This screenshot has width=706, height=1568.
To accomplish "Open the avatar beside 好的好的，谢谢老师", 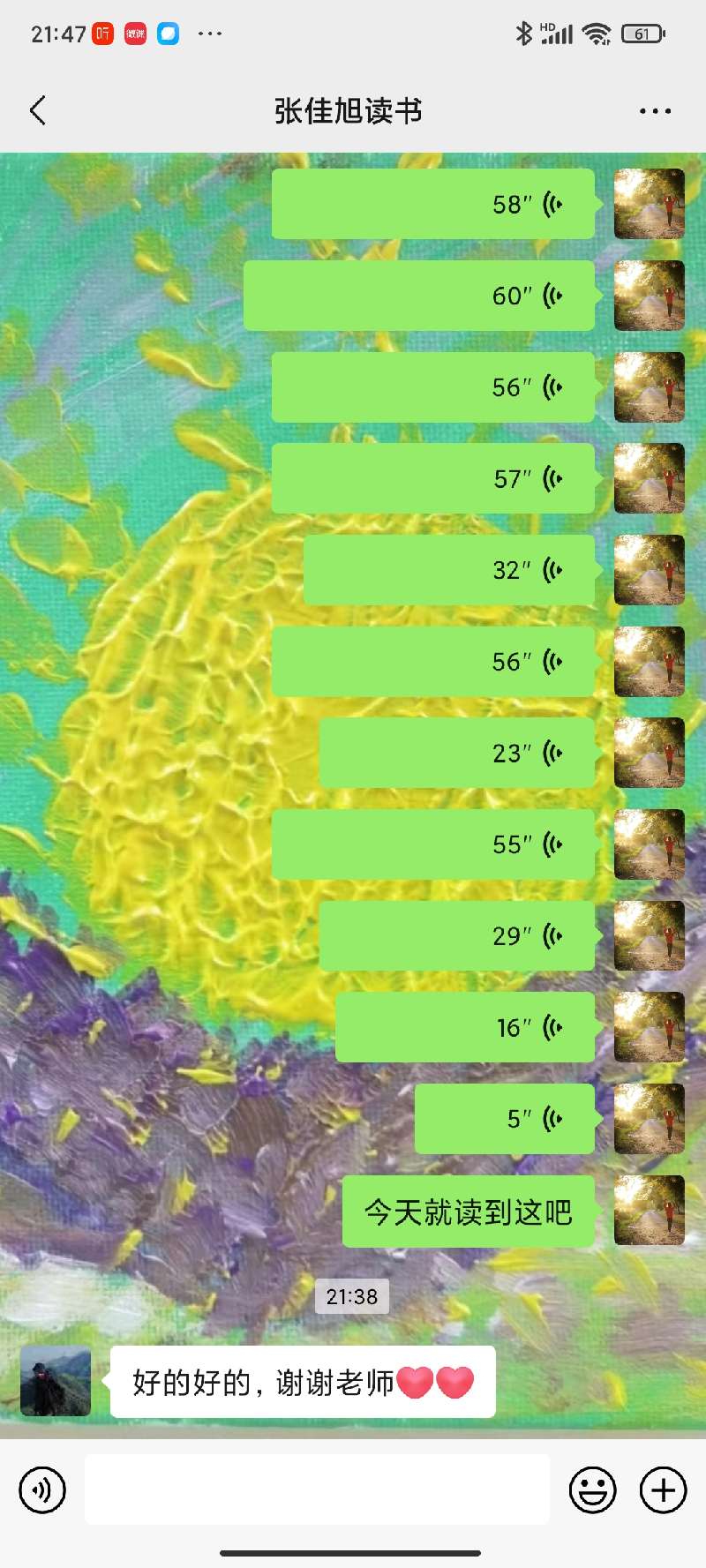I will coord(56,1381).
